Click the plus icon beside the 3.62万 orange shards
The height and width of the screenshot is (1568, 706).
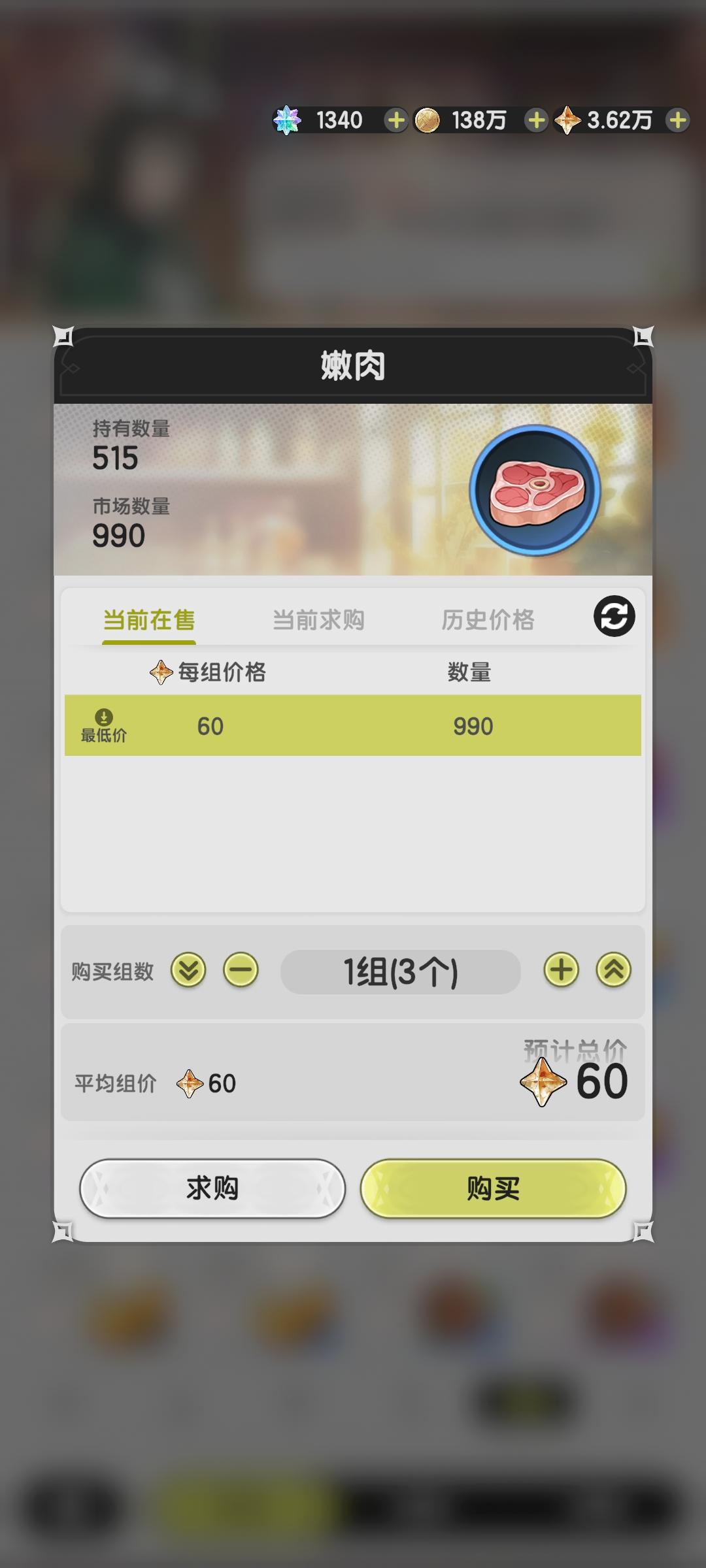[x=677, y=120]
